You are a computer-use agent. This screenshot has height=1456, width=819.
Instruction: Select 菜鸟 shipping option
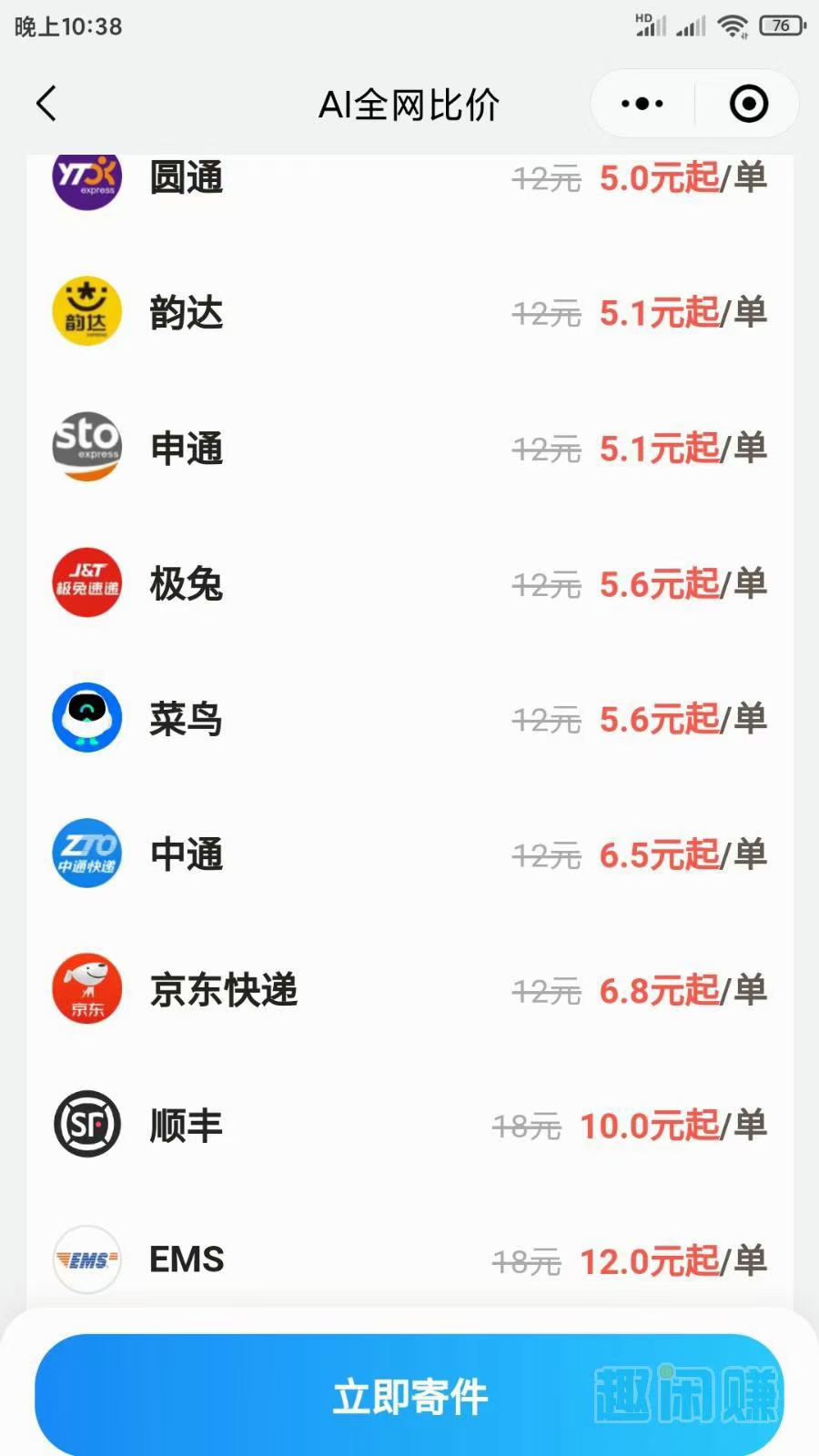click(409, 719)
